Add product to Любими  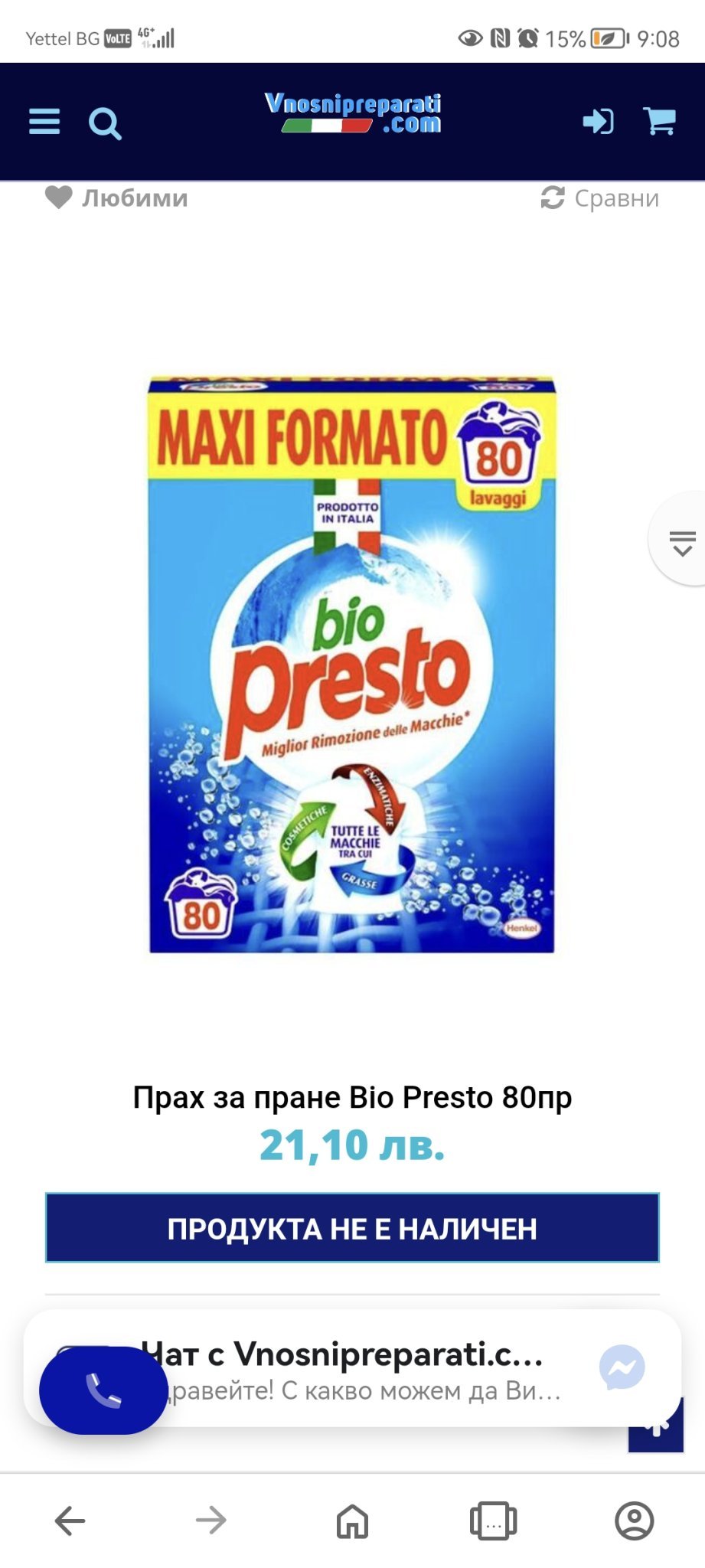tap(116, 198)
